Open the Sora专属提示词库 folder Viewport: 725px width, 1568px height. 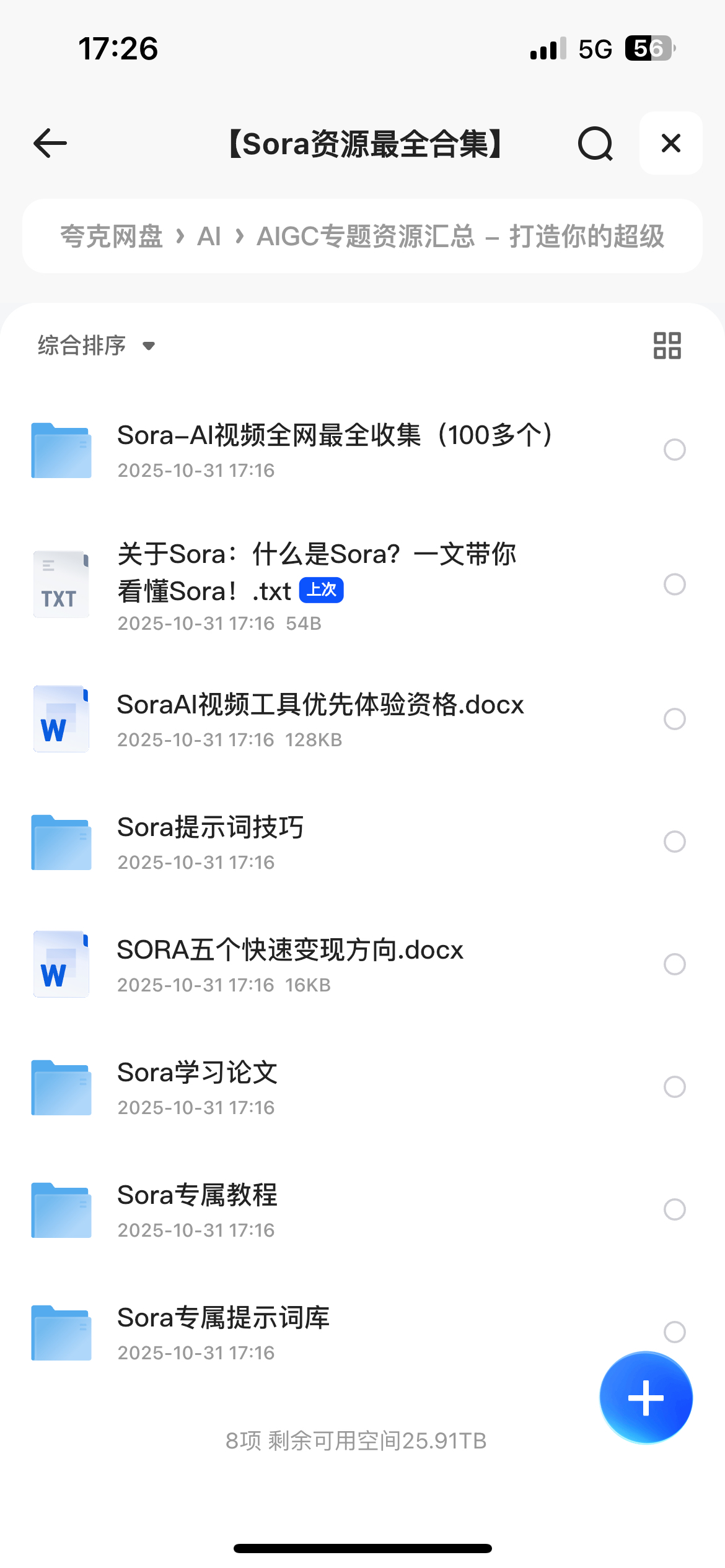(223, 1332)
